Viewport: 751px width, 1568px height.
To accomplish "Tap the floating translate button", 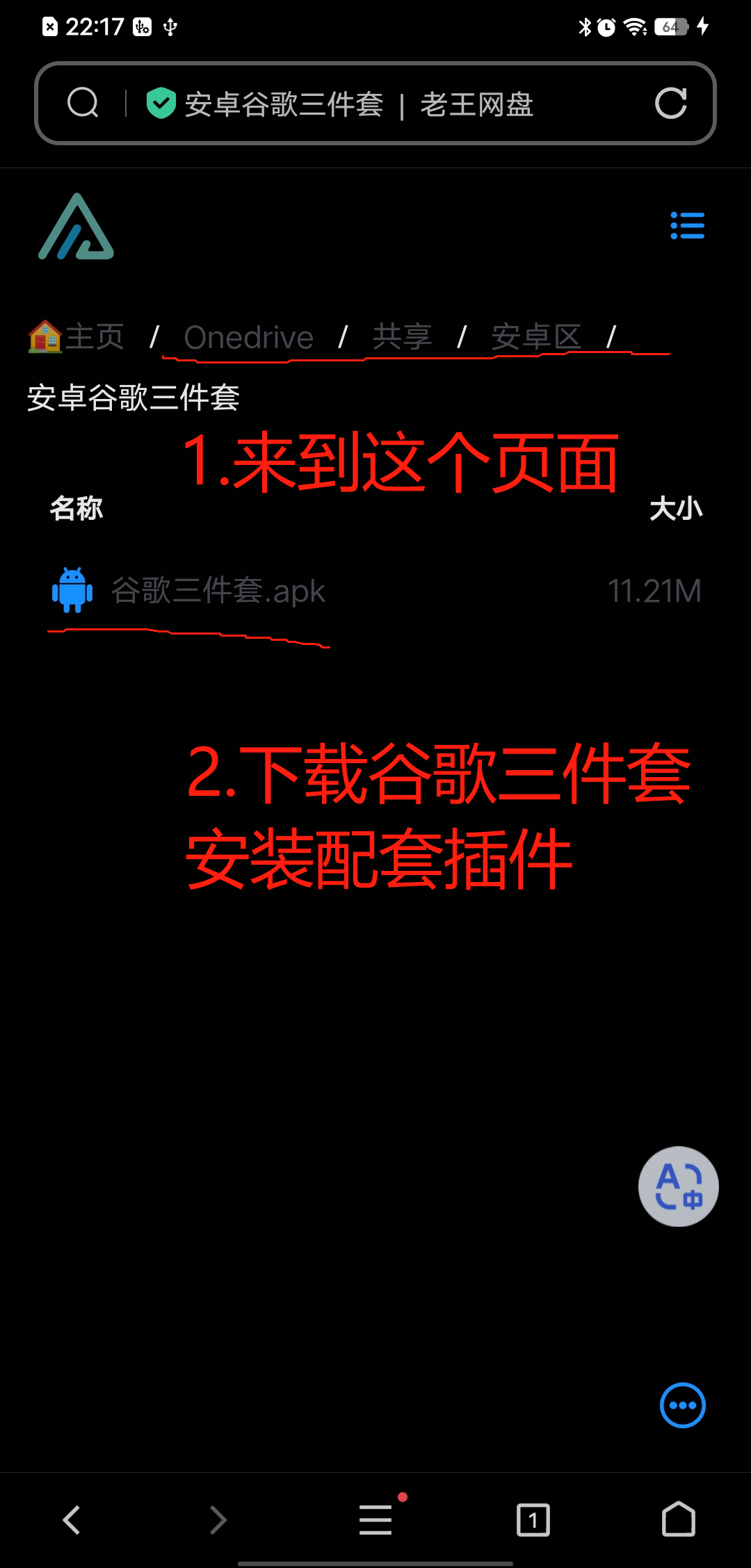I will [x=678, y=1186].
